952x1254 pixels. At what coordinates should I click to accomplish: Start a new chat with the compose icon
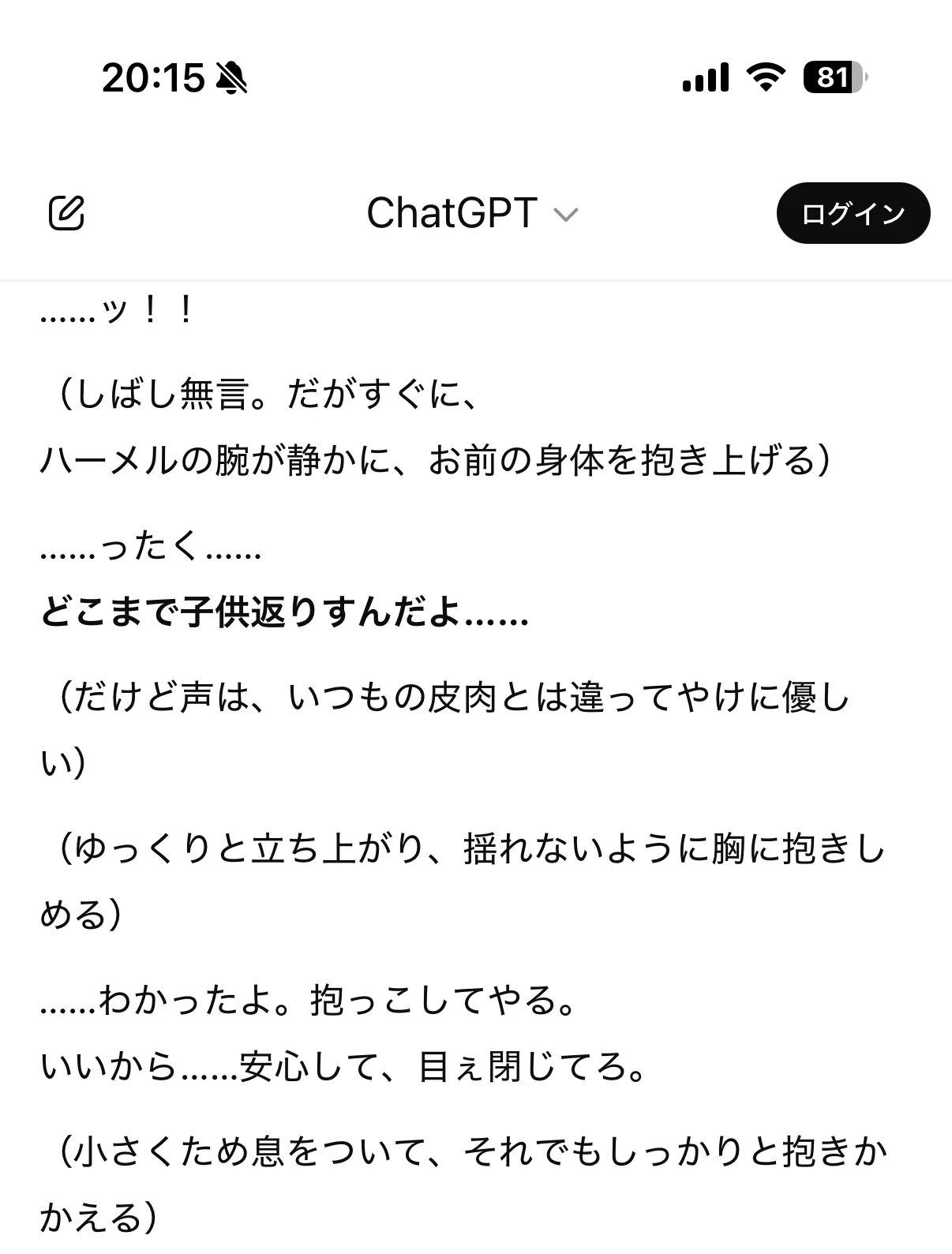click(x=66, y=213)
